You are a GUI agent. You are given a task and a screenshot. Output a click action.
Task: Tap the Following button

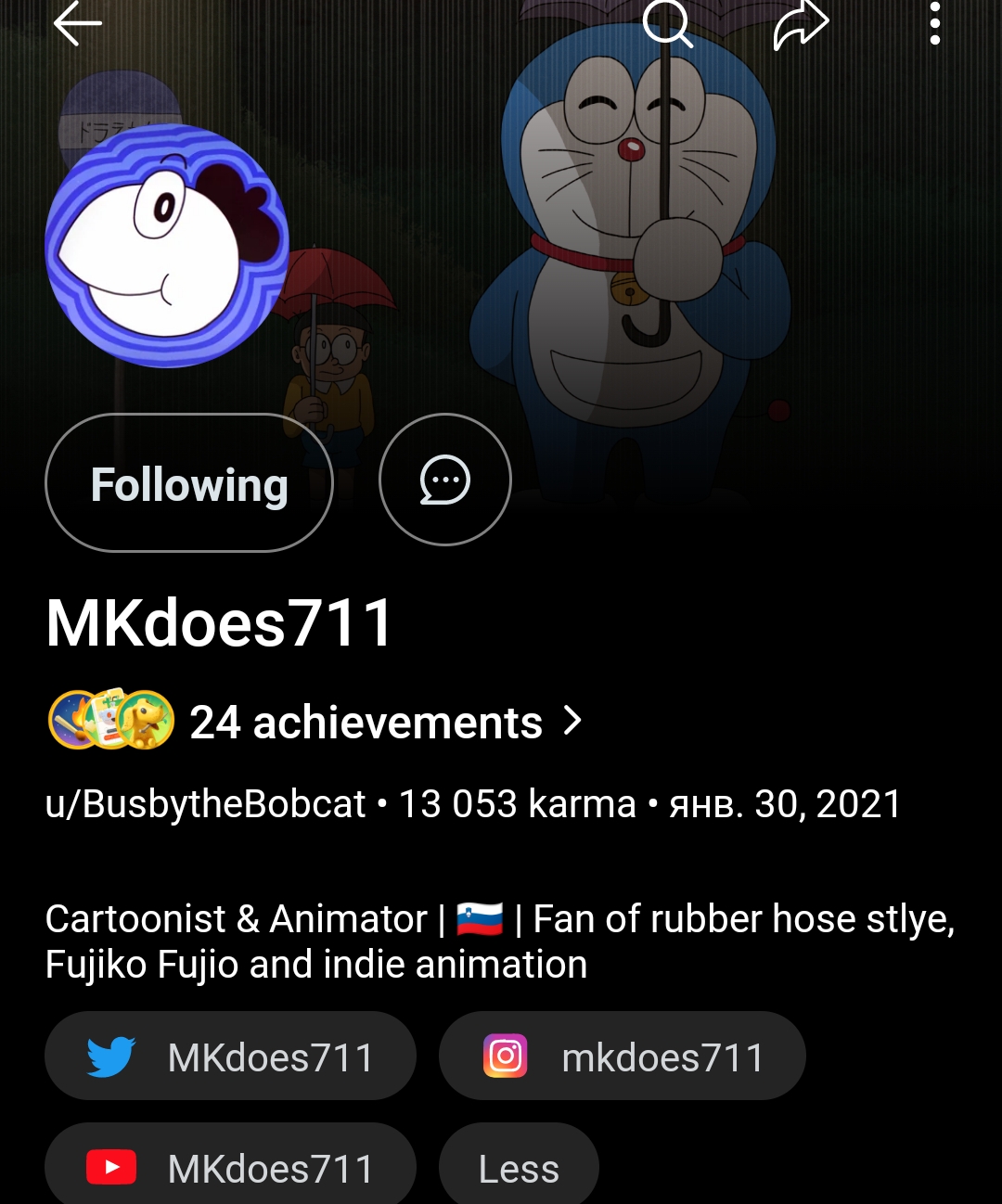pyautogui.click(x=189, y=482)
